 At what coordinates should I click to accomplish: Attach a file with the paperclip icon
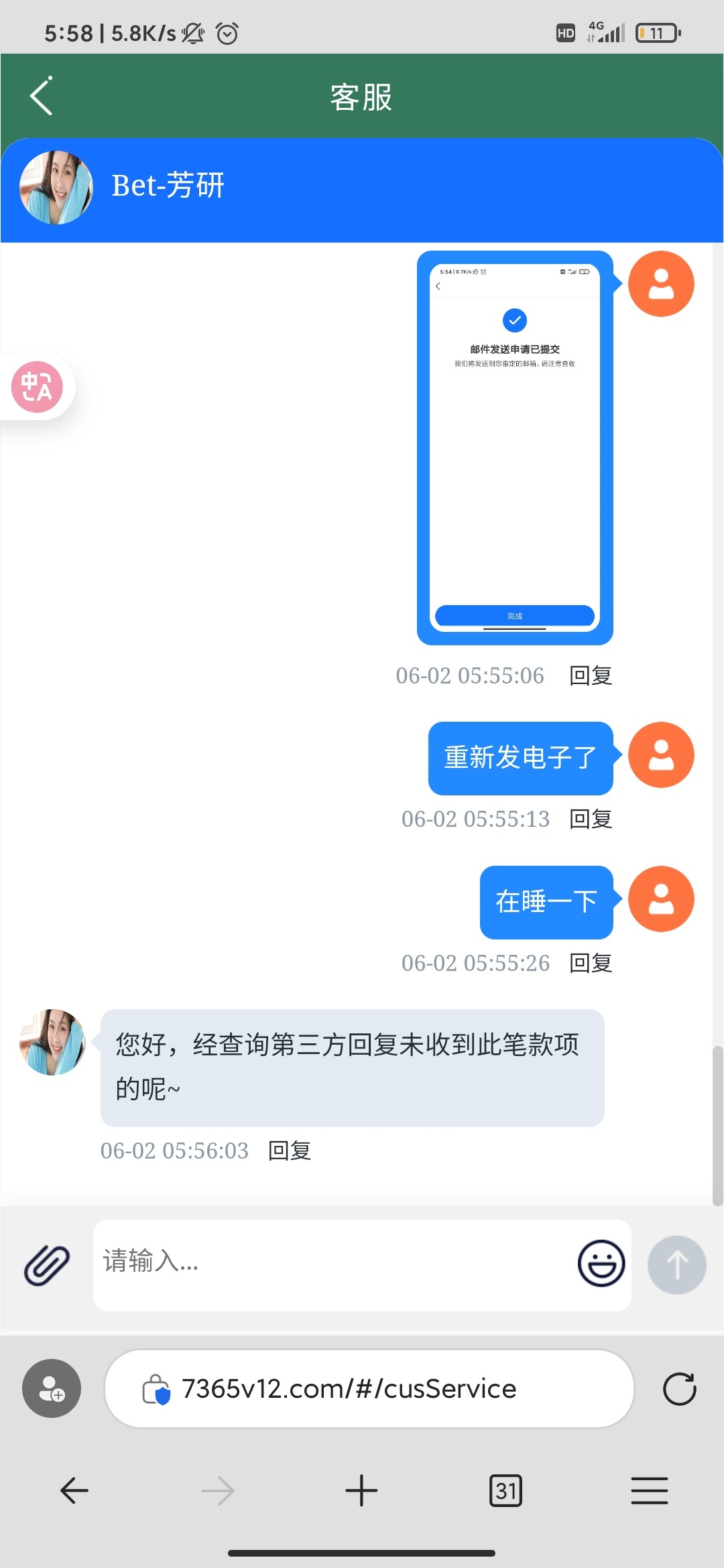(x=46, y=1265)
